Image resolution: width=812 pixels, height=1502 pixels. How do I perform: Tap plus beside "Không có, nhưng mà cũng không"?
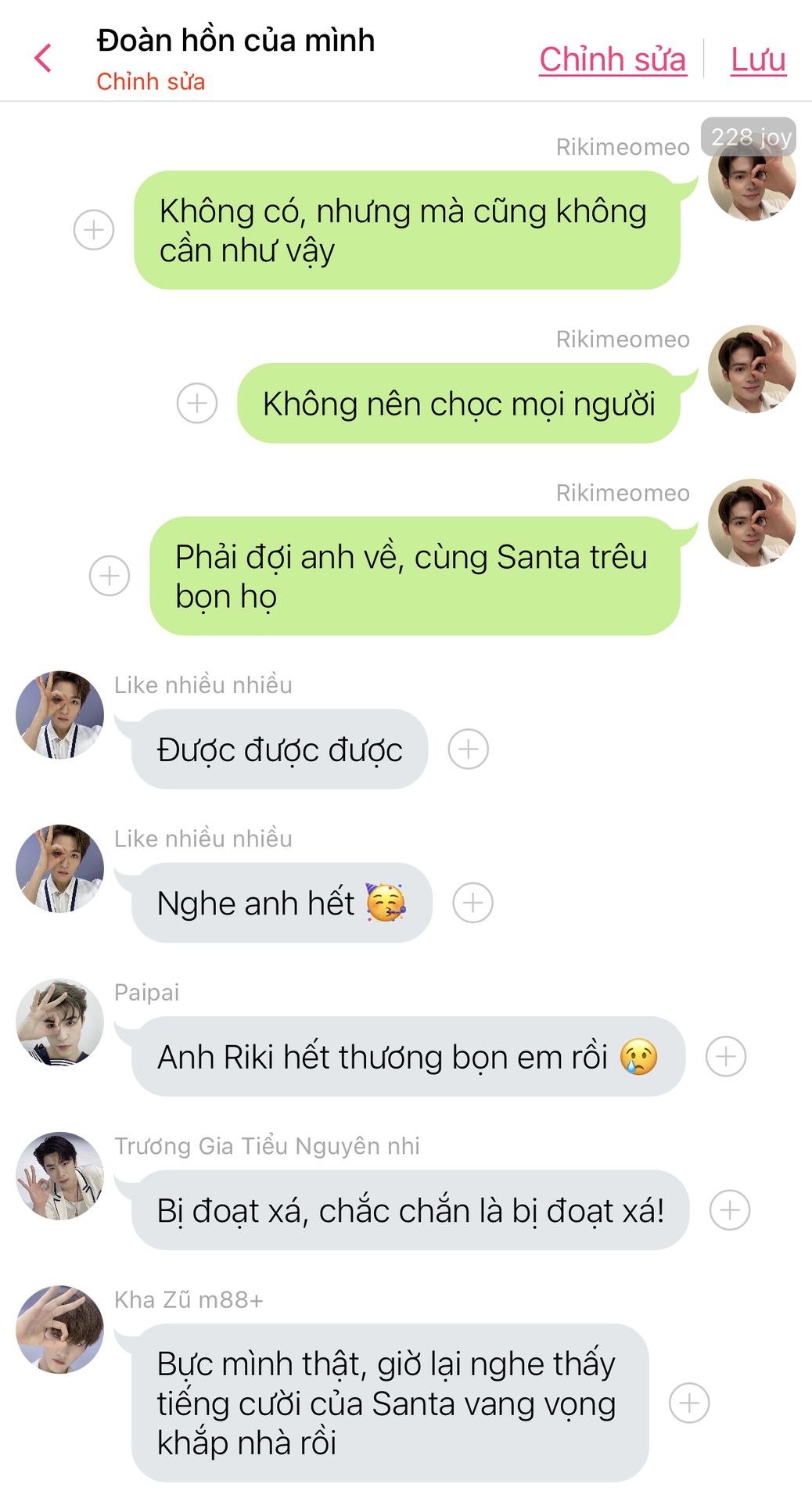pyautogui.click(x=94, y=230)
